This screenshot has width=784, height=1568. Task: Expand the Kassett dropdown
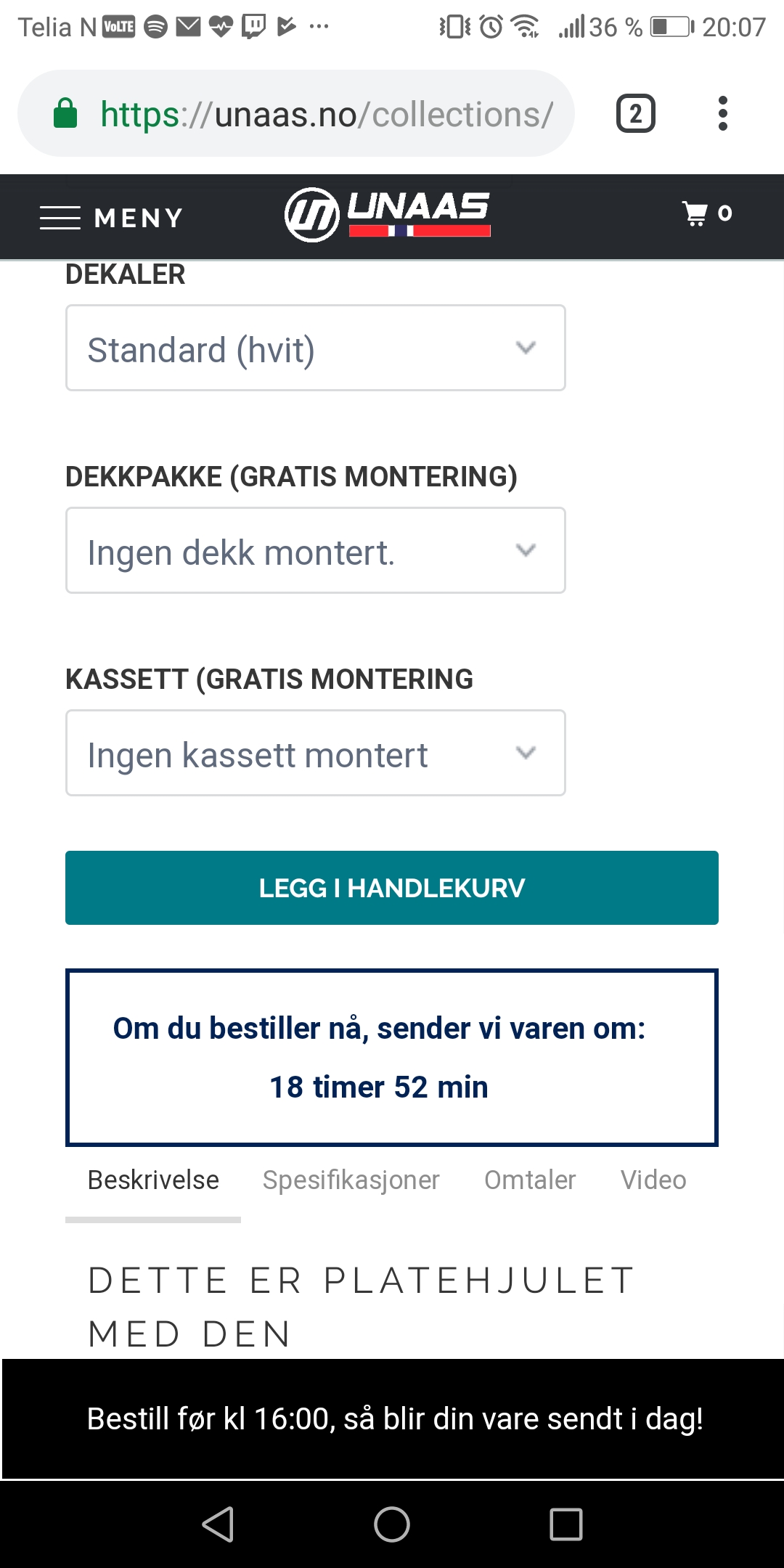[x=316, y=754]
